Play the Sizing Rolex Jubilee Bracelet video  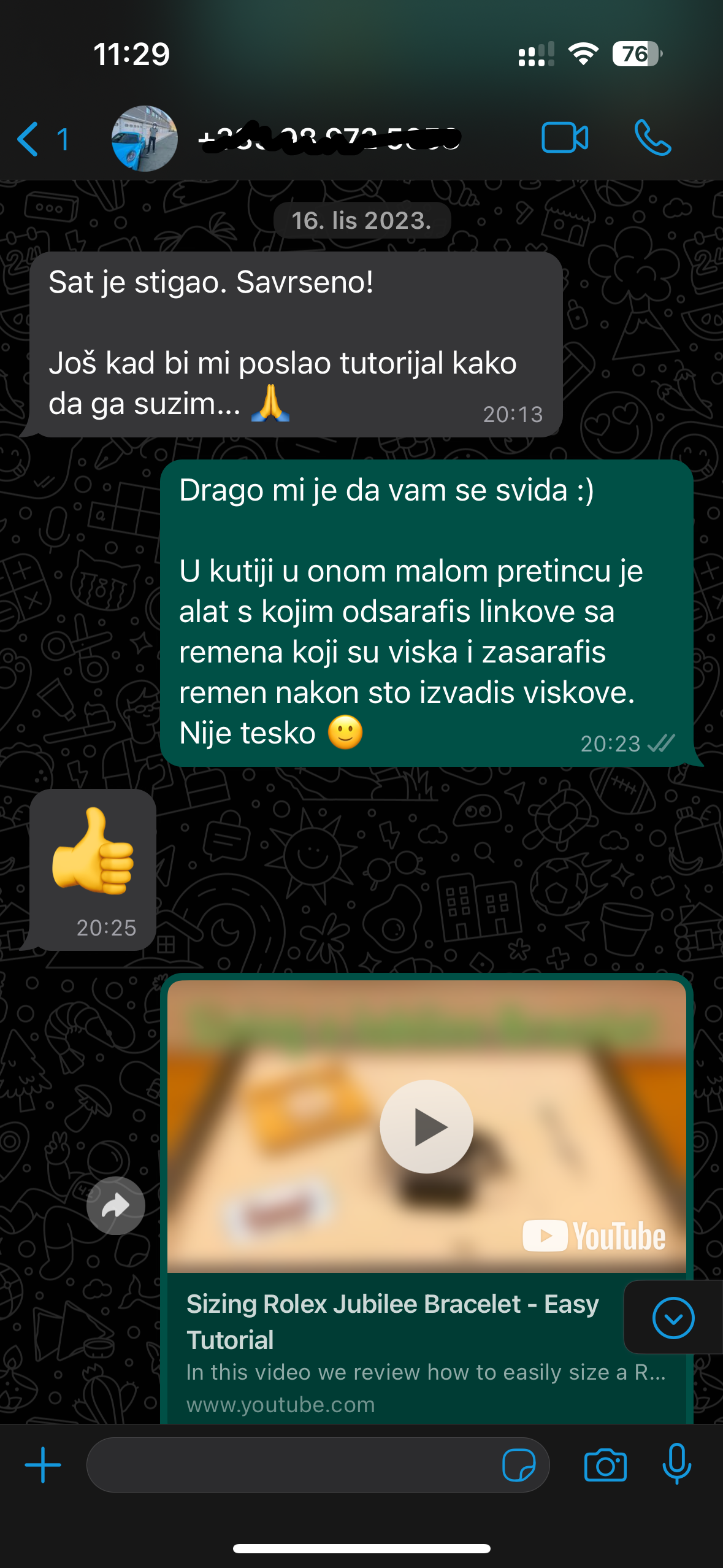(426, 1126)
